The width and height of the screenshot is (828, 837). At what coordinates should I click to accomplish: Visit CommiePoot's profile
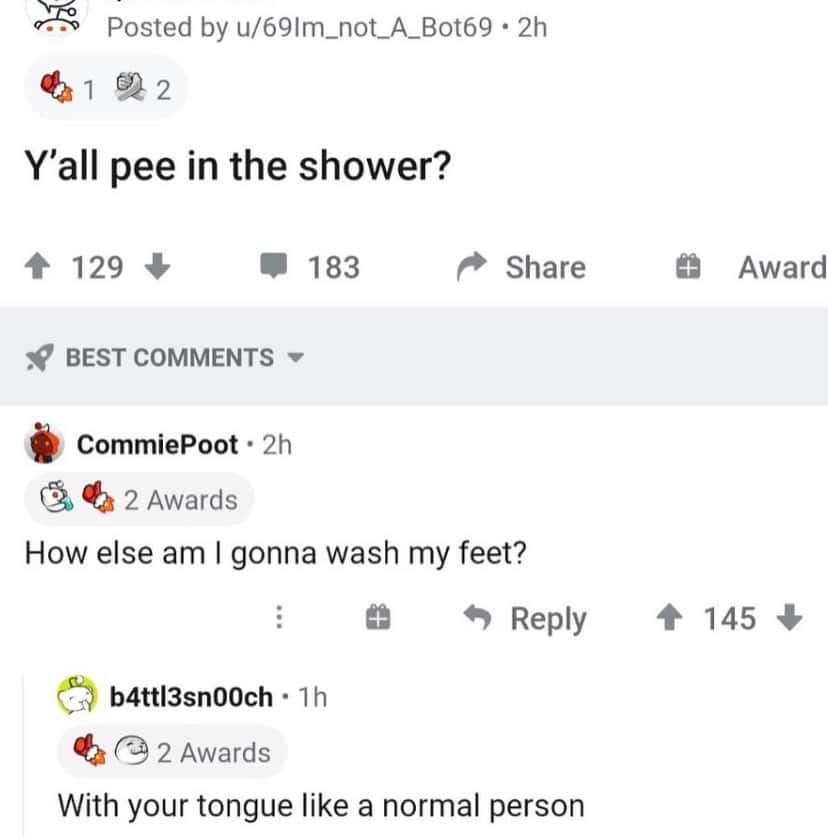pyautogui.click(x=157, y=444)
